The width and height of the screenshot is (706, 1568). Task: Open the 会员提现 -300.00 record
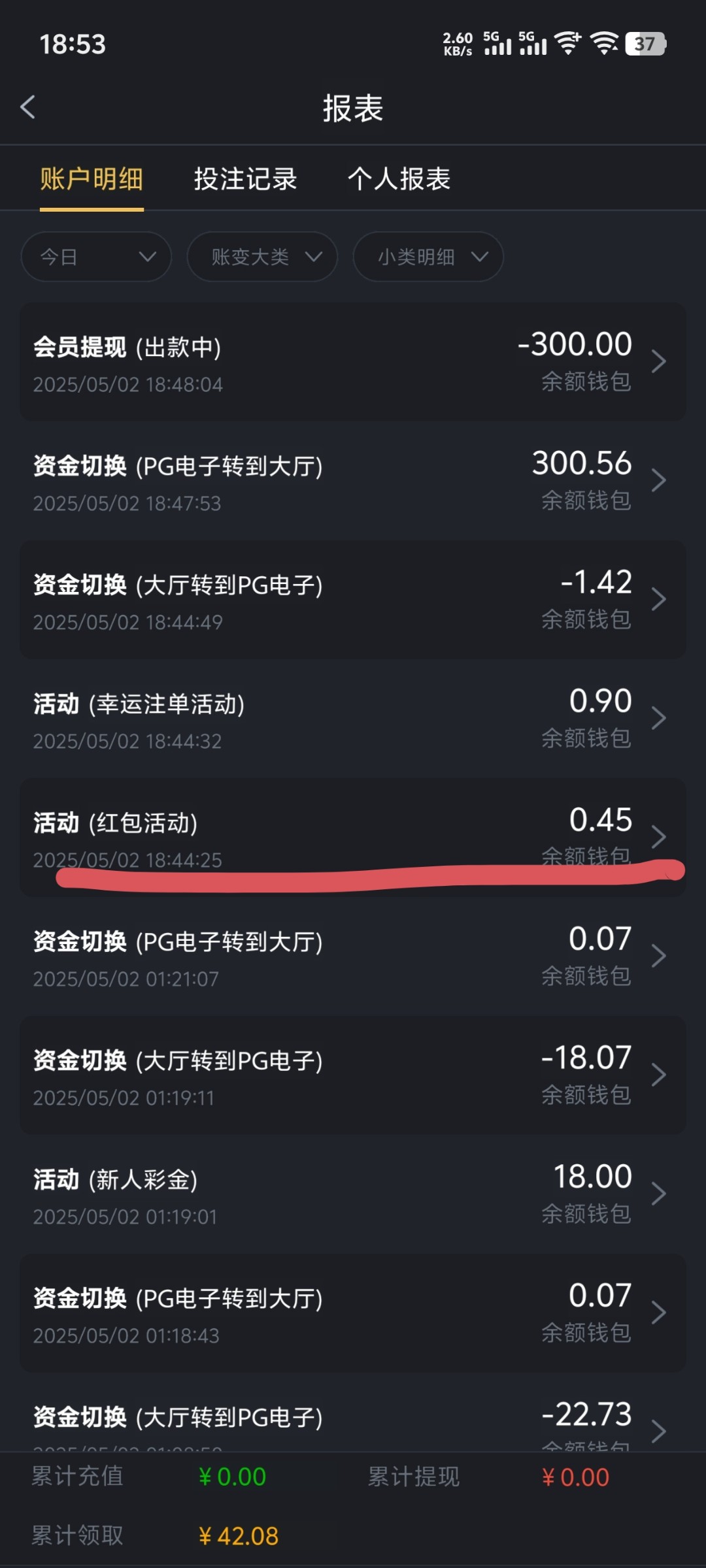coord(353,362)
